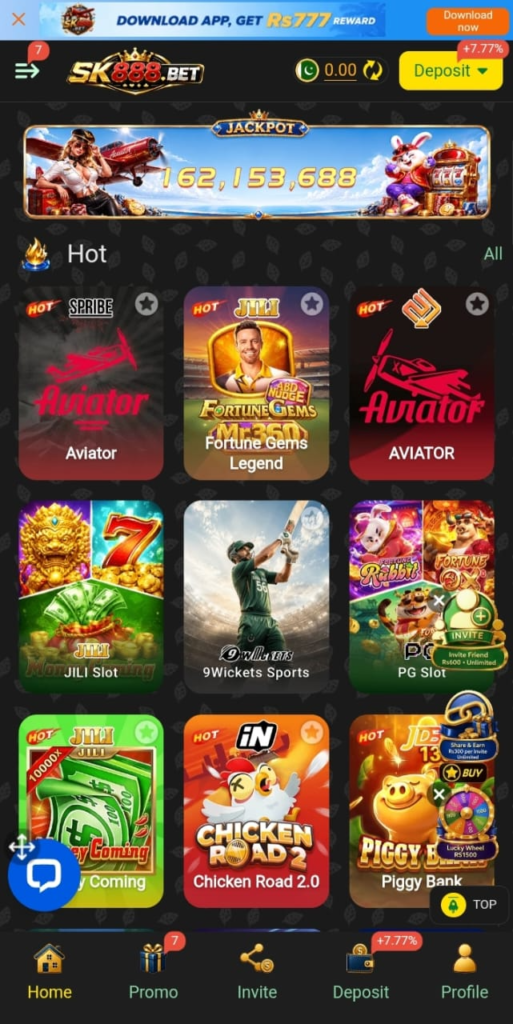Open the JILI Slot category

tap(91, 597)
